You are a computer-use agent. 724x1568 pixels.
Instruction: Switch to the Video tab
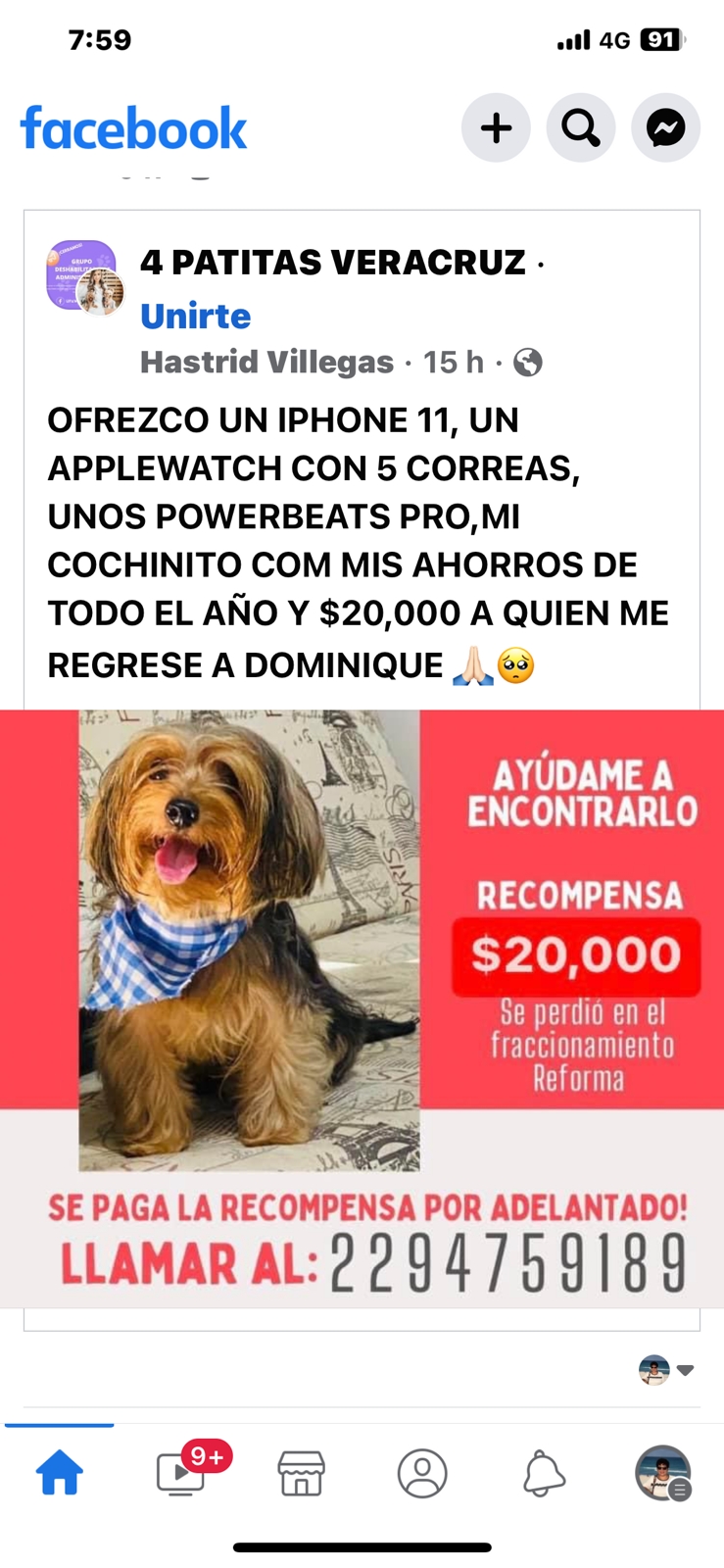pos(181,1473)
